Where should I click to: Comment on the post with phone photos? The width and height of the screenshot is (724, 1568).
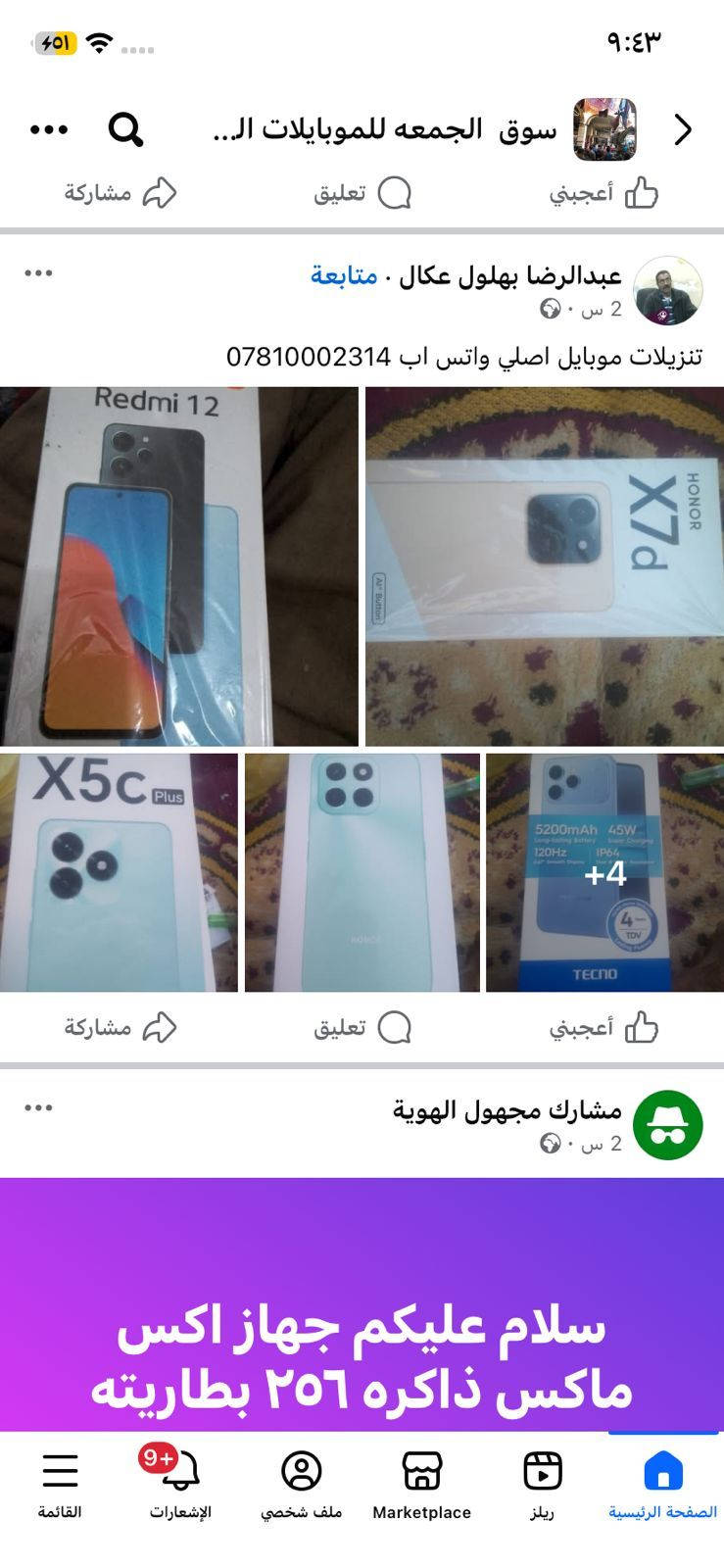(x=362, y=1027)
